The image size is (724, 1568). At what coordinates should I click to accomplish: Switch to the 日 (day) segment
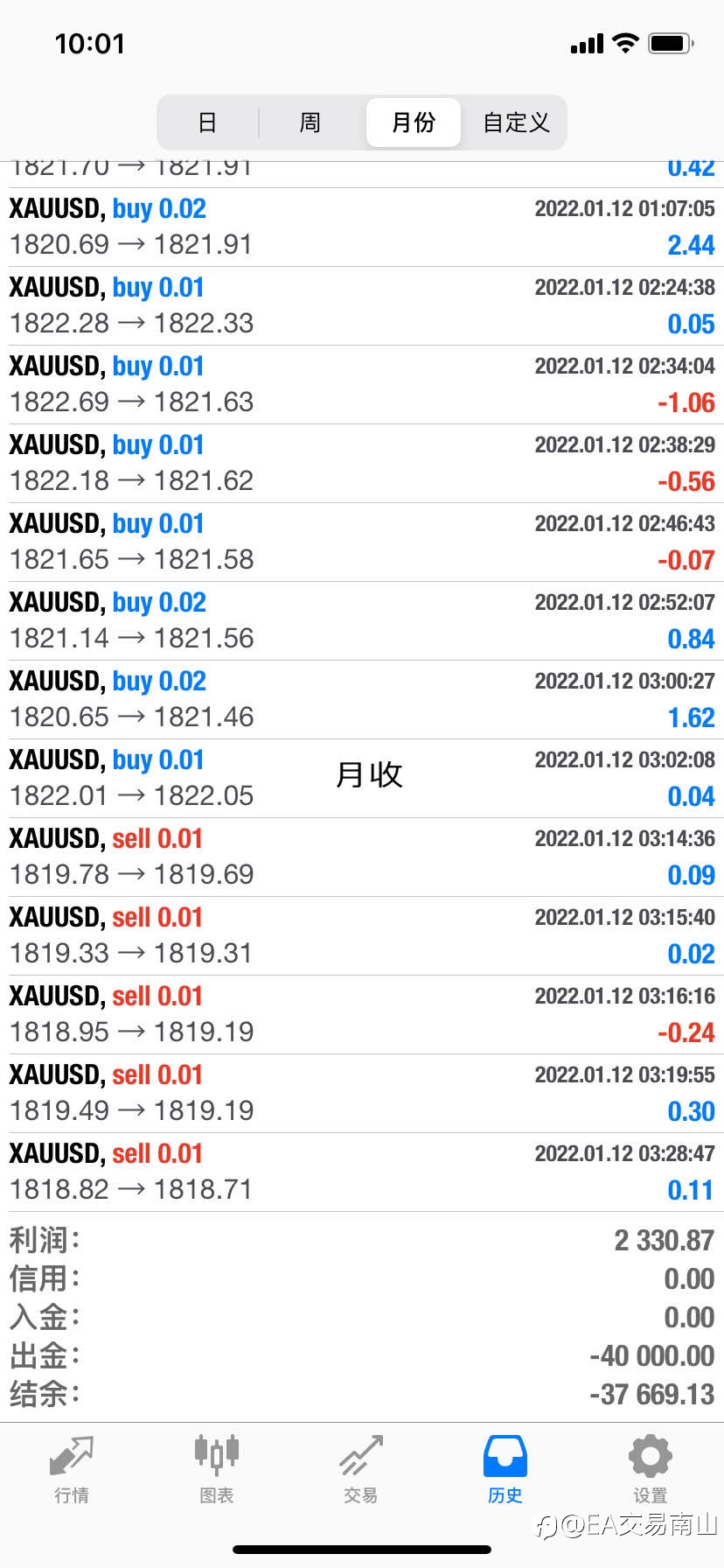[x=207, y=122]
